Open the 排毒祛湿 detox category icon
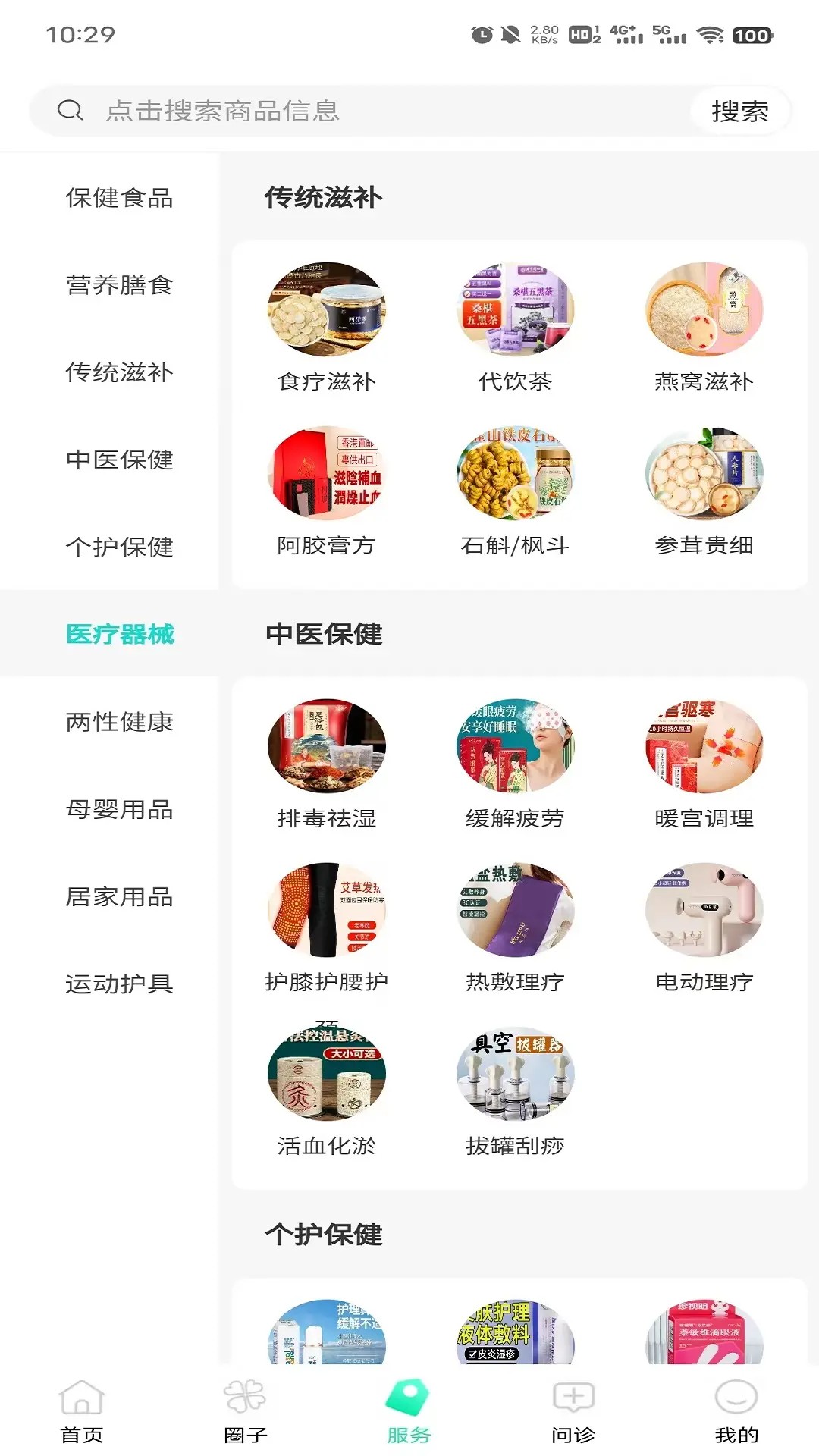 [x=326, y=747]
